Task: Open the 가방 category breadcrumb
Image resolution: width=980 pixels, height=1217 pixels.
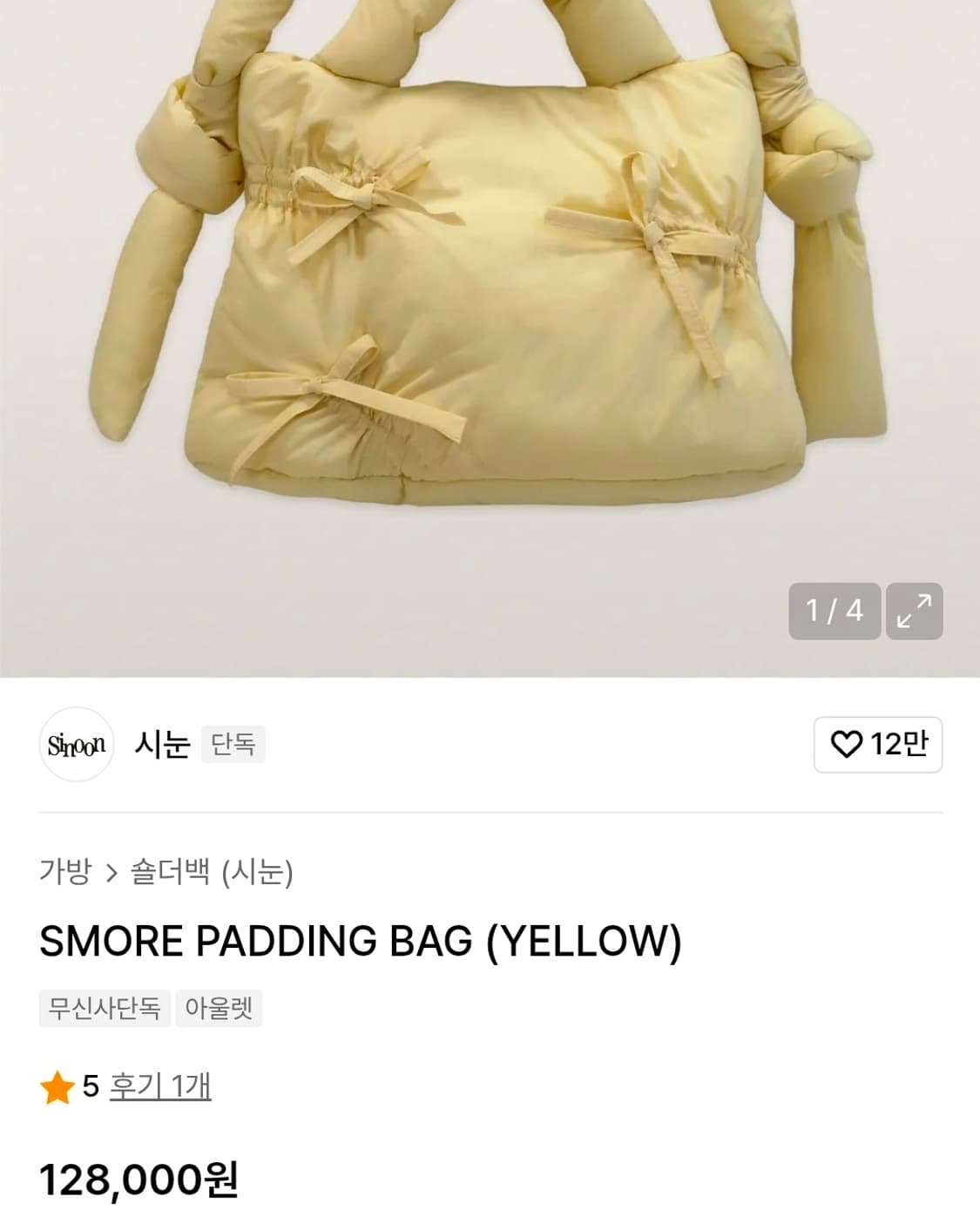Action: pyautogui.click(x=64, y=869)
